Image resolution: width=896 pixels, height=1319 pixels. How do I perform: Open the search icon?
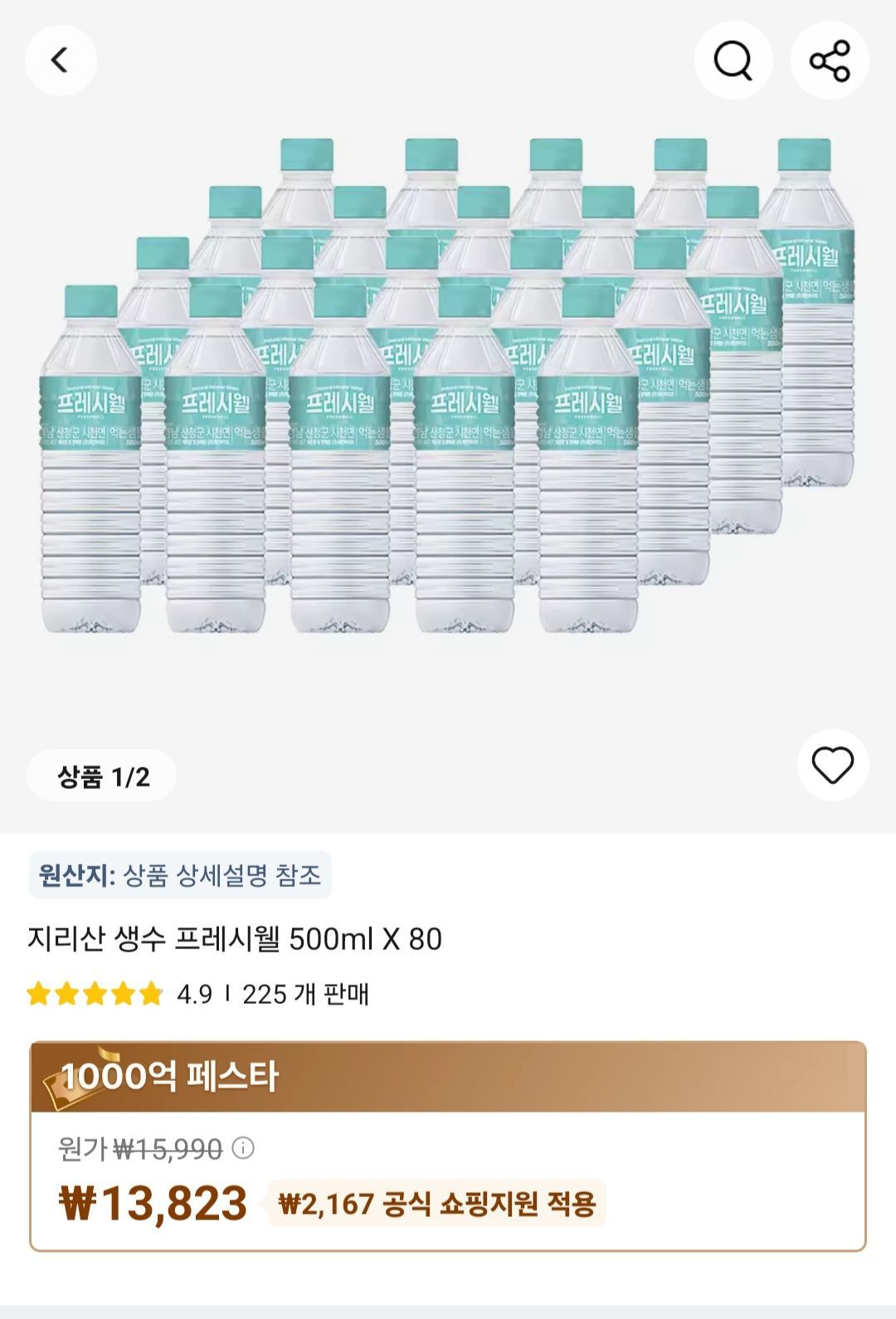(x=733, y=61)
